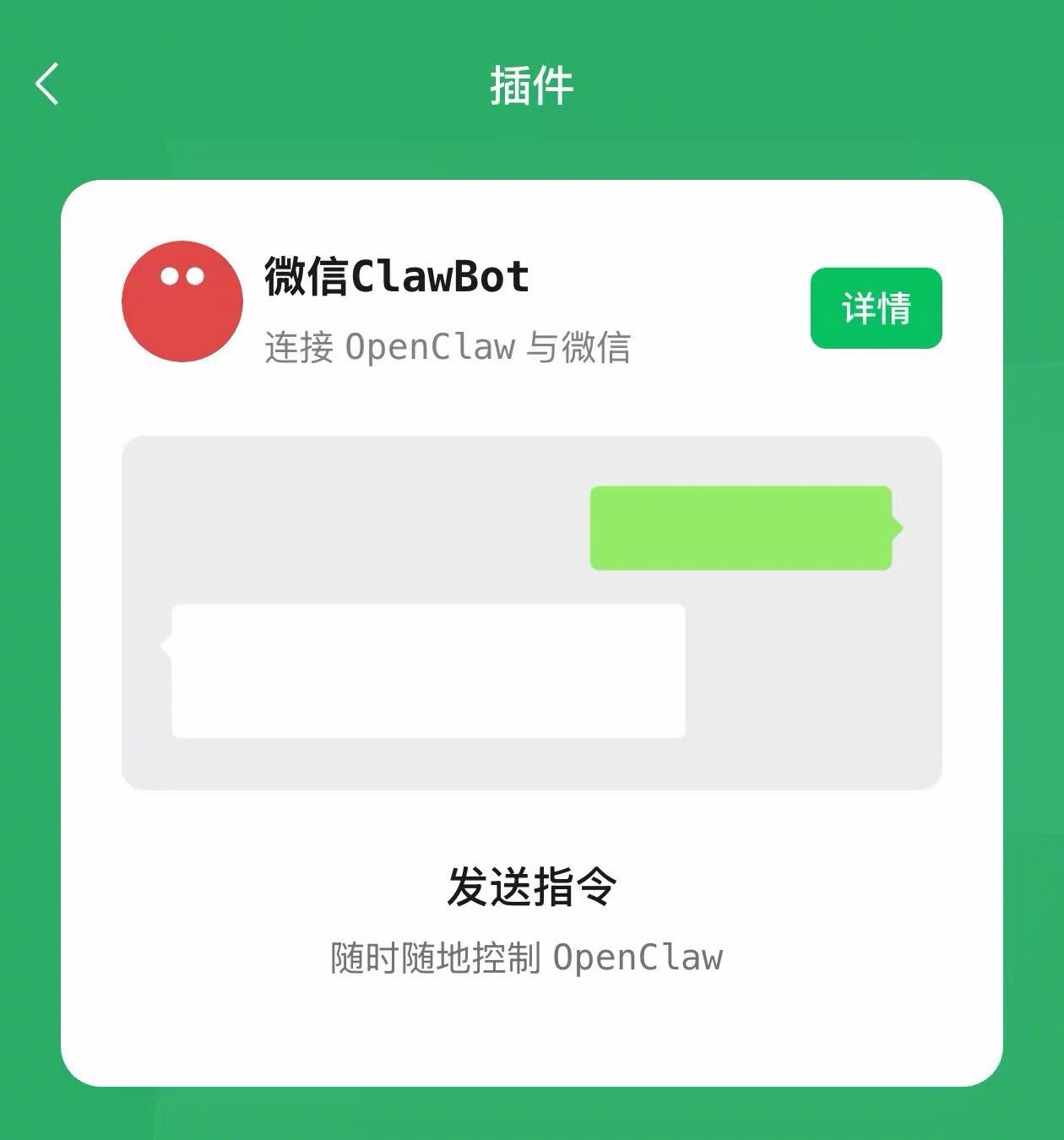Screen dimensions: 1064x1140
Task: Click the plugin card background
Action: (x=532, y=1039)
